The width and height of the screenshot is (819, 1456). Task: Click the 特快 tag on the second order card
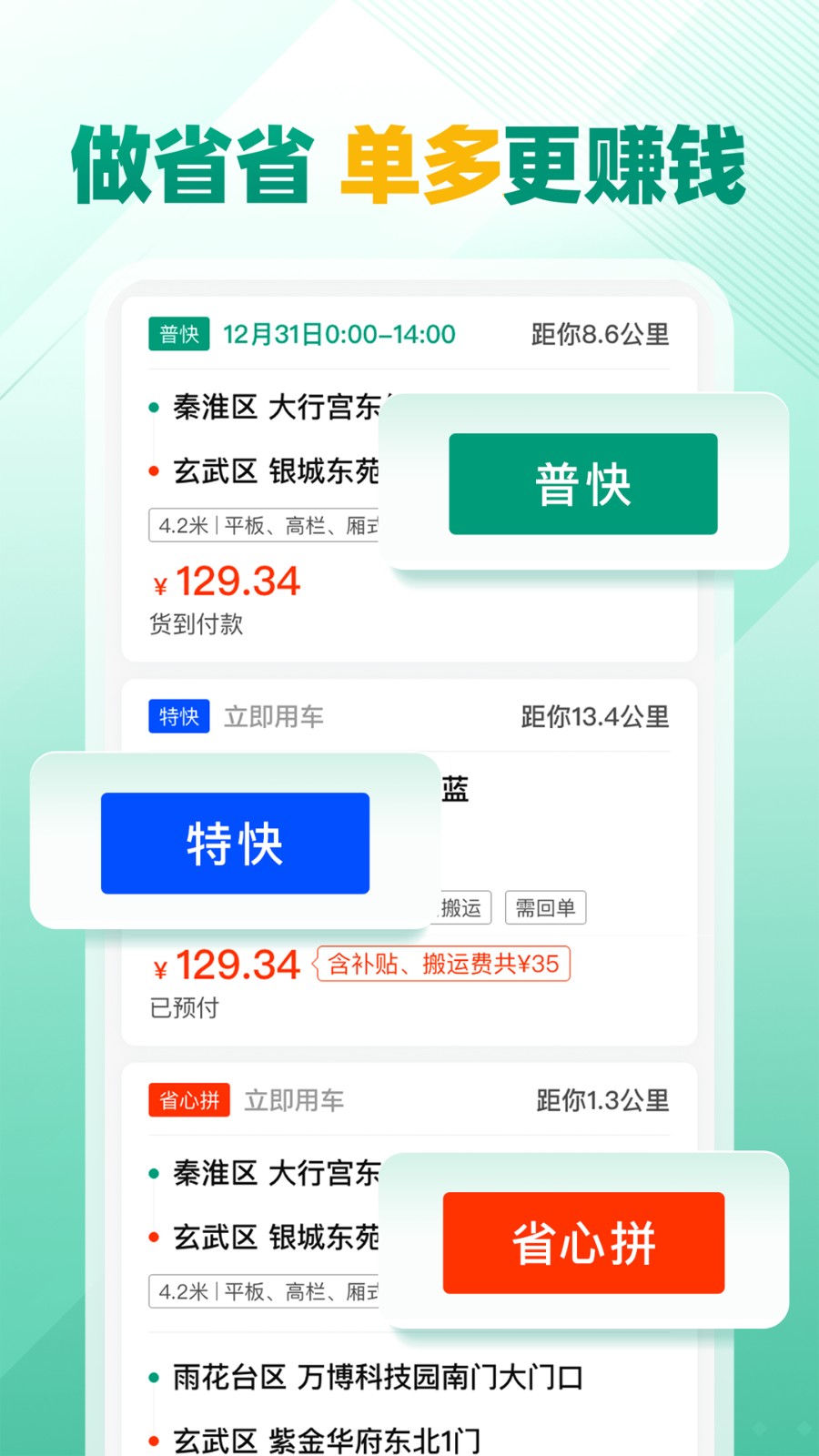pyautogui.click(x=178, y=716)
